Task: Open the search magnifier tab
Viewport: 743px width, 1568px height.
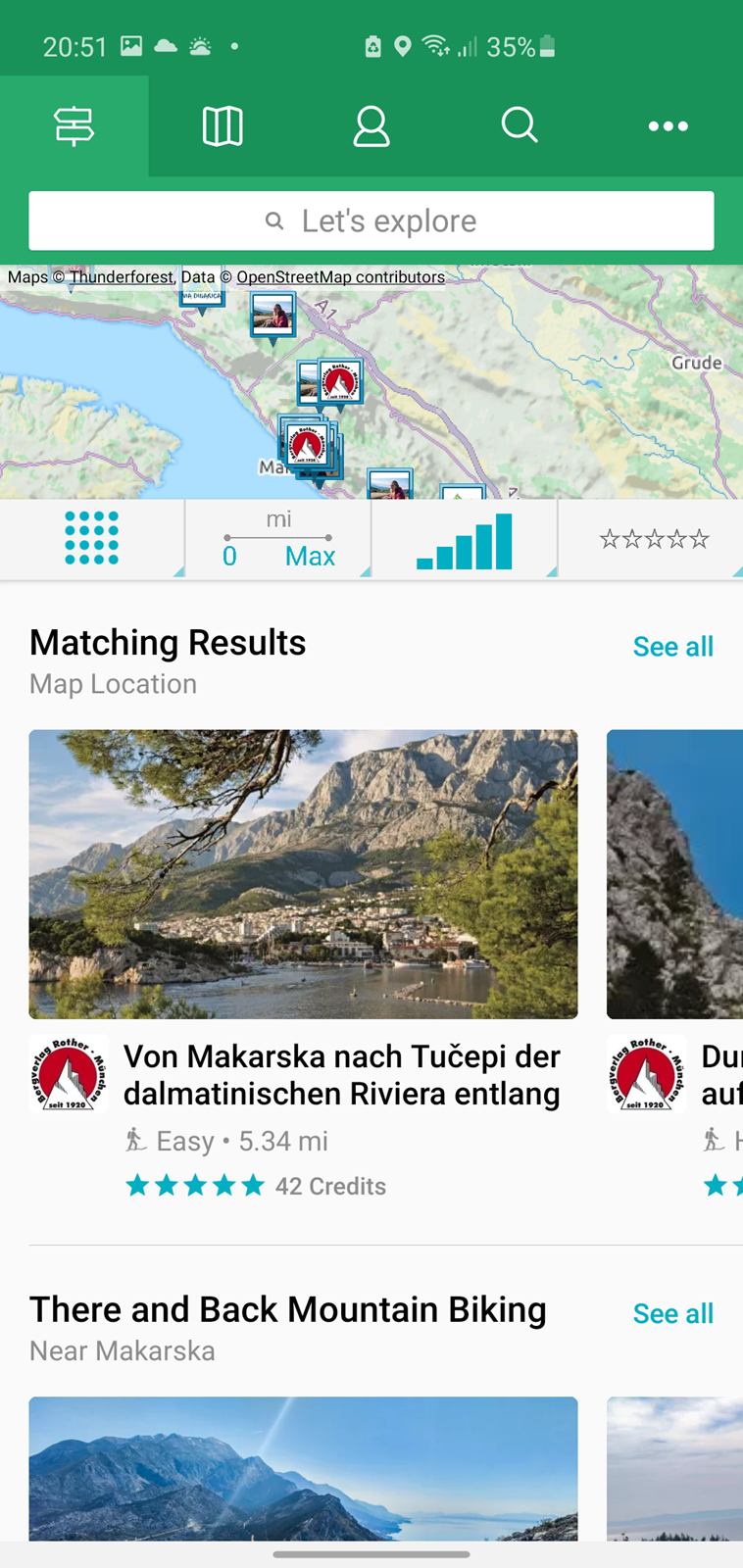Action: 520,126
